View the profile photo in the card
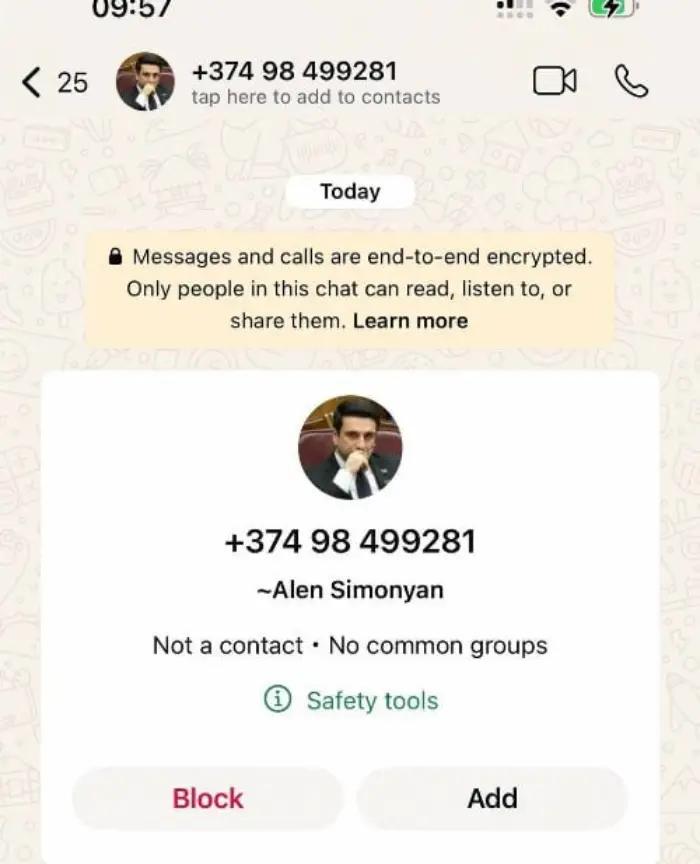This screenshot has height=864, width=700. pyautogui.click(x=350, y=446)
